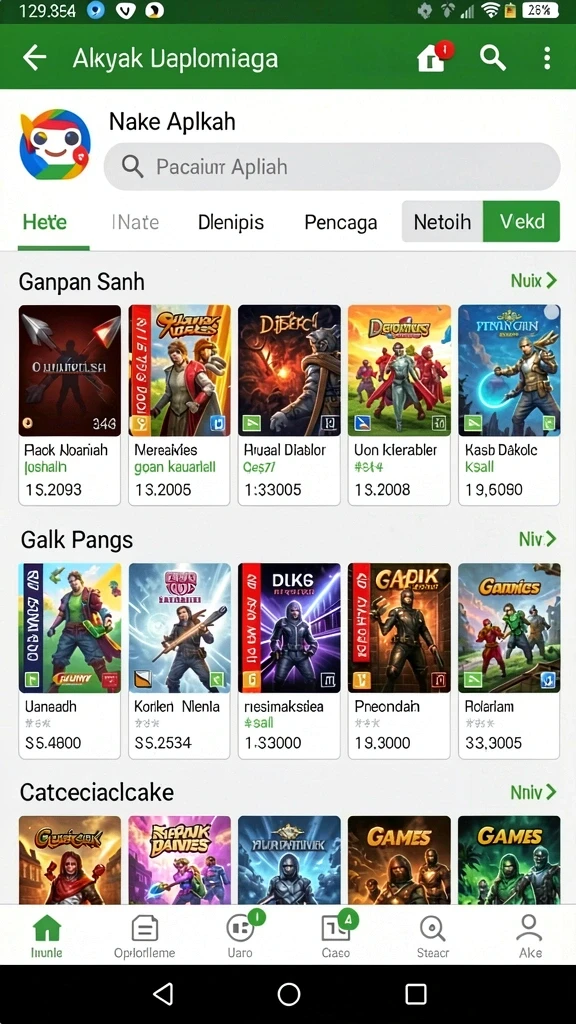Open the three-dot overflow menu
Screen dimensions: 576x1024
[x=547, y=57]
